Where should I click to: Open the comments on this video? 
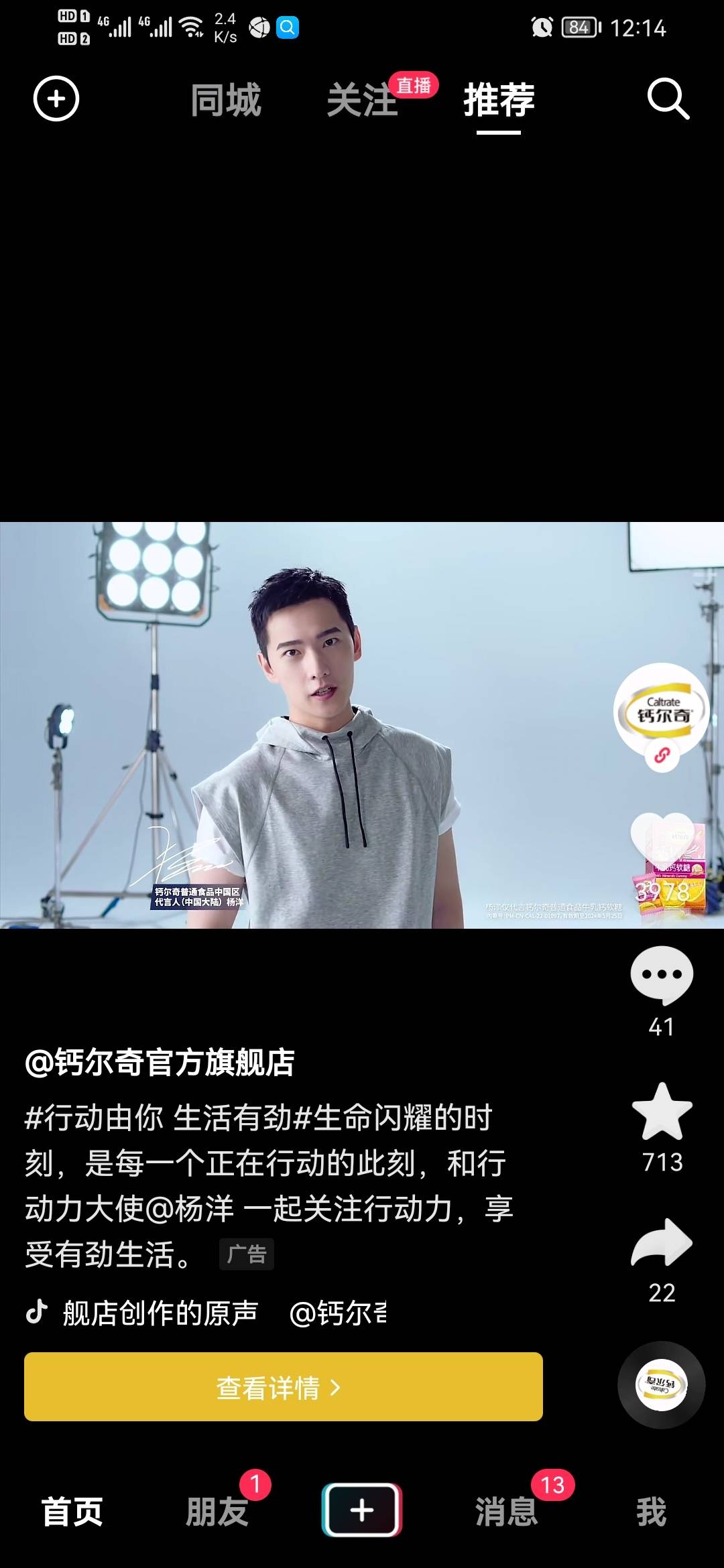pos(662,976)
